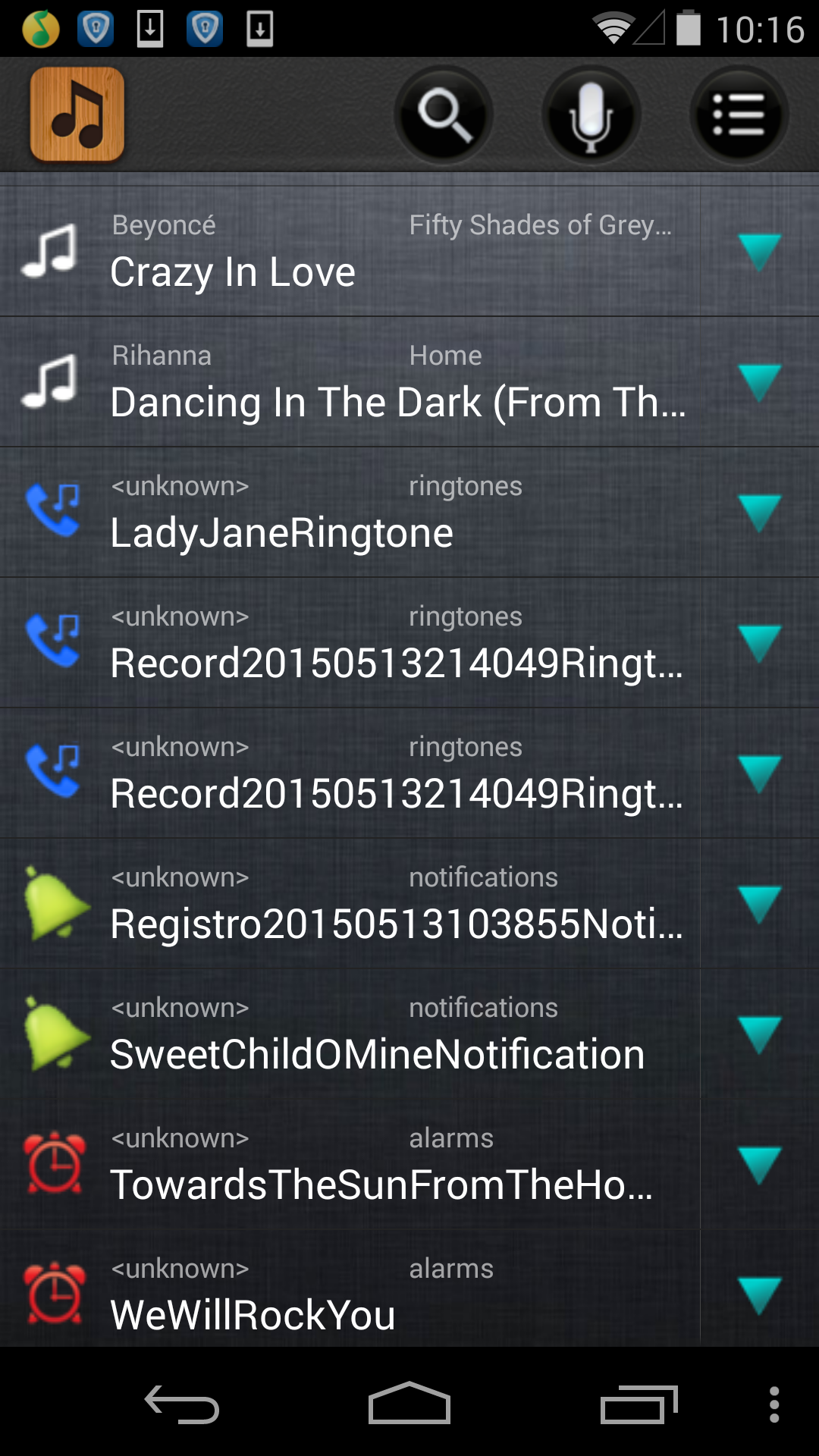Open the system overflow menu dots

pos(773,1404)
